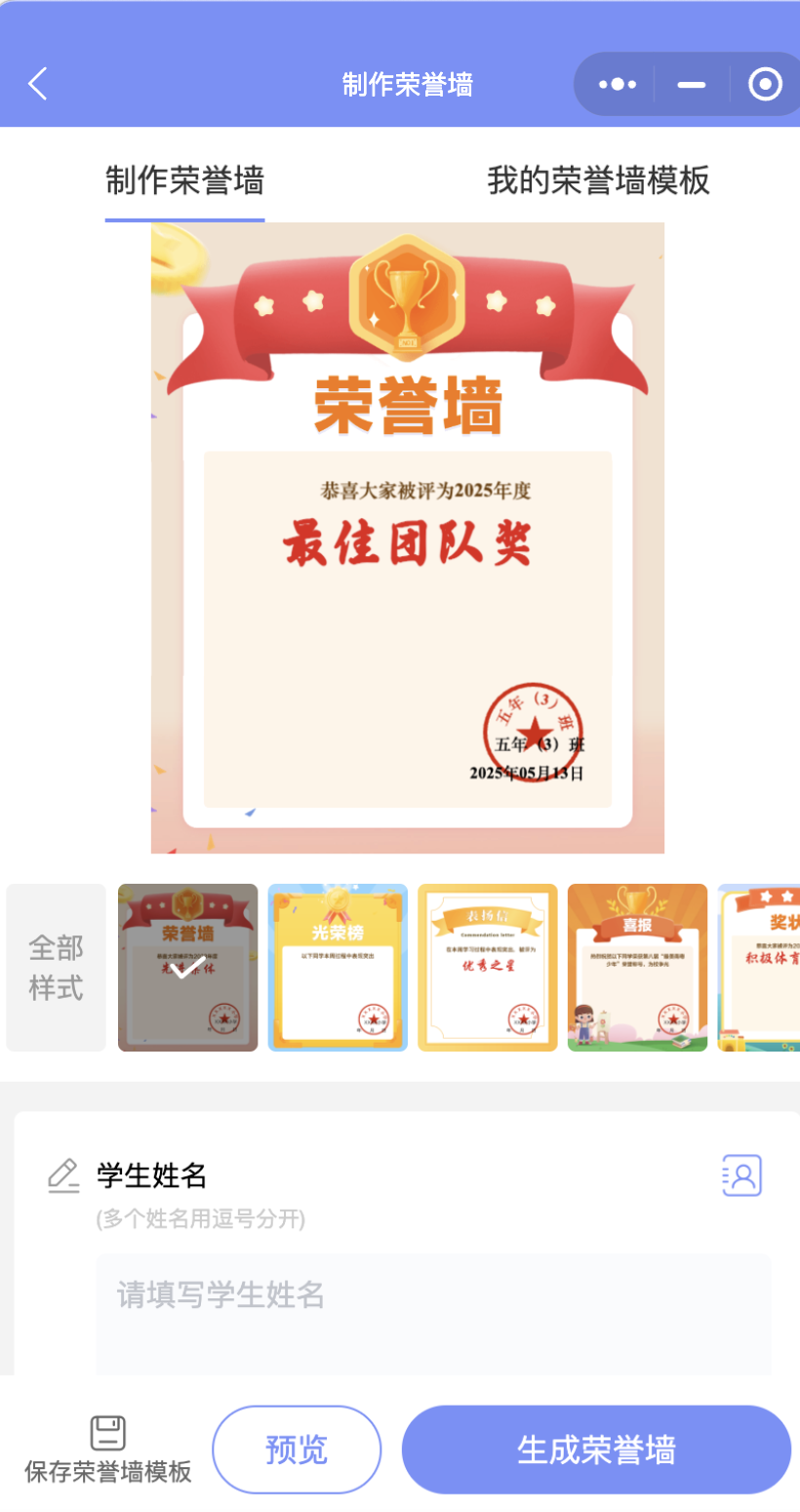Open the mini program three-dot menu

(x=617, y=85)
